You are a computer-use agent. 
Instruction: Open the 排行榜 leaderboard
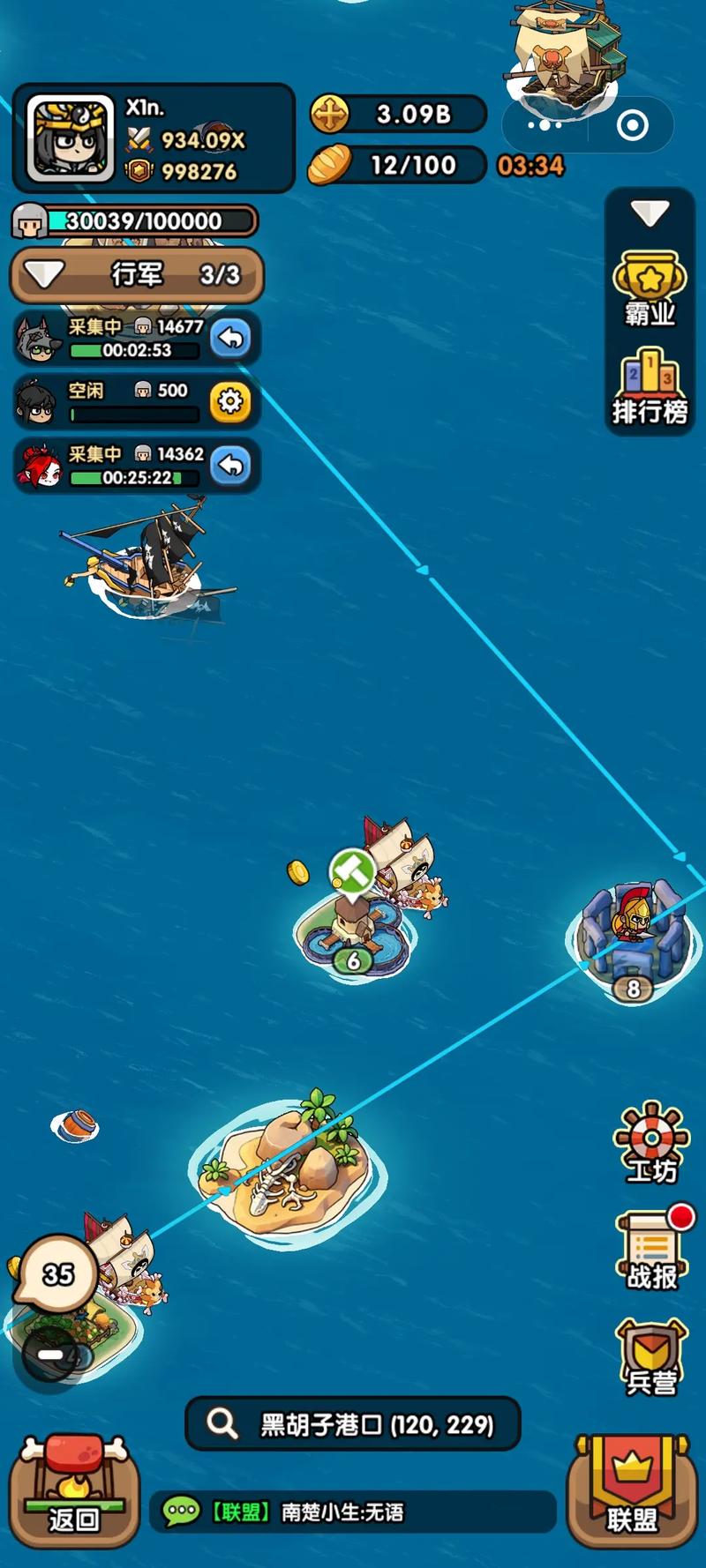pos(650,386)
